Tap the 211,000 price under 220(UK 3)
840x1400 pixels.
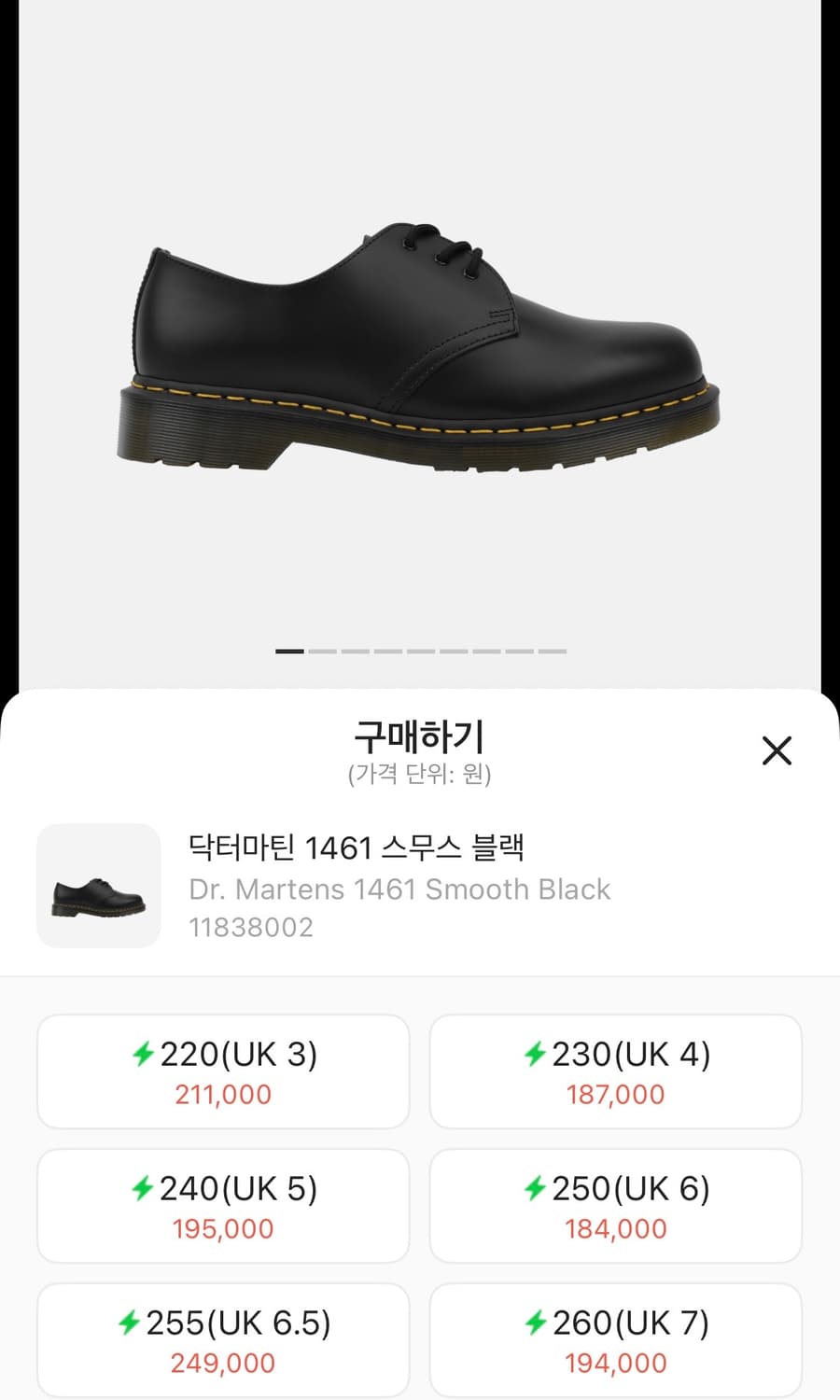(x=224, y=1093)
